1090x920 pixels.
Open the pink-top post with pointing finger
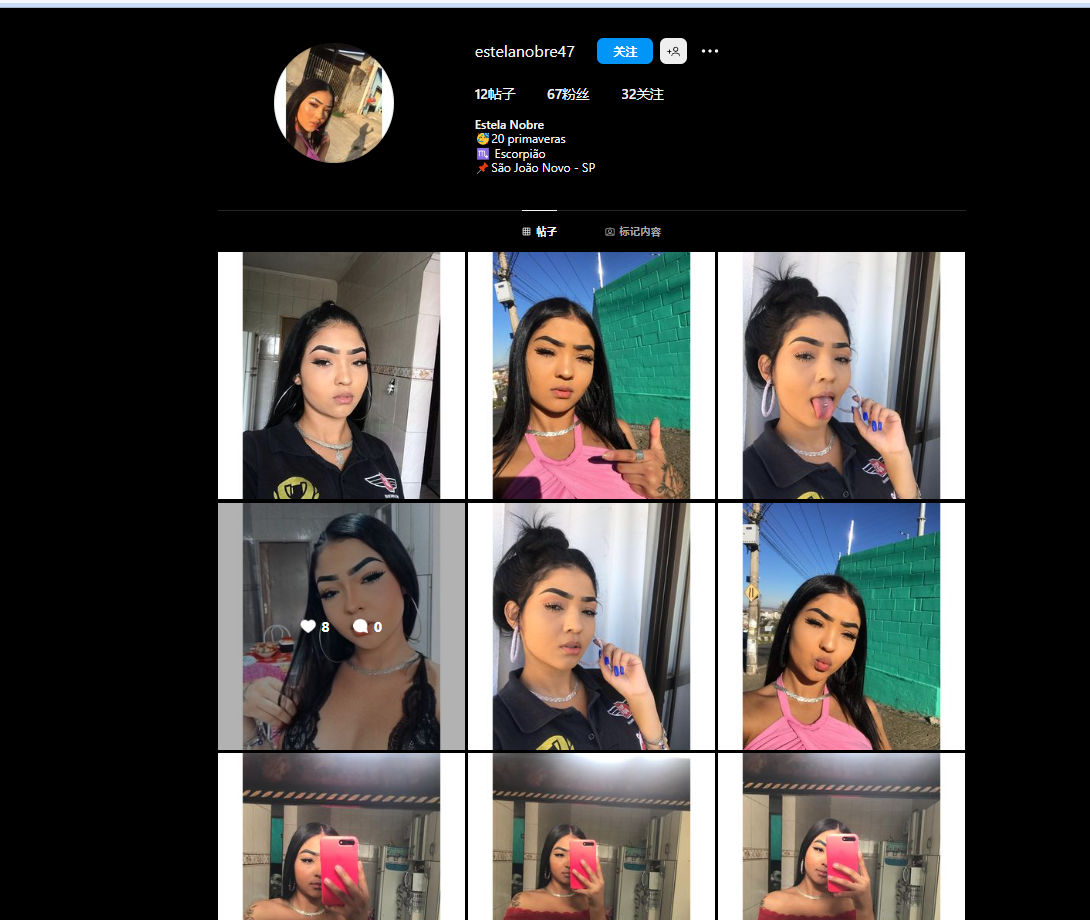pos(591,375)
